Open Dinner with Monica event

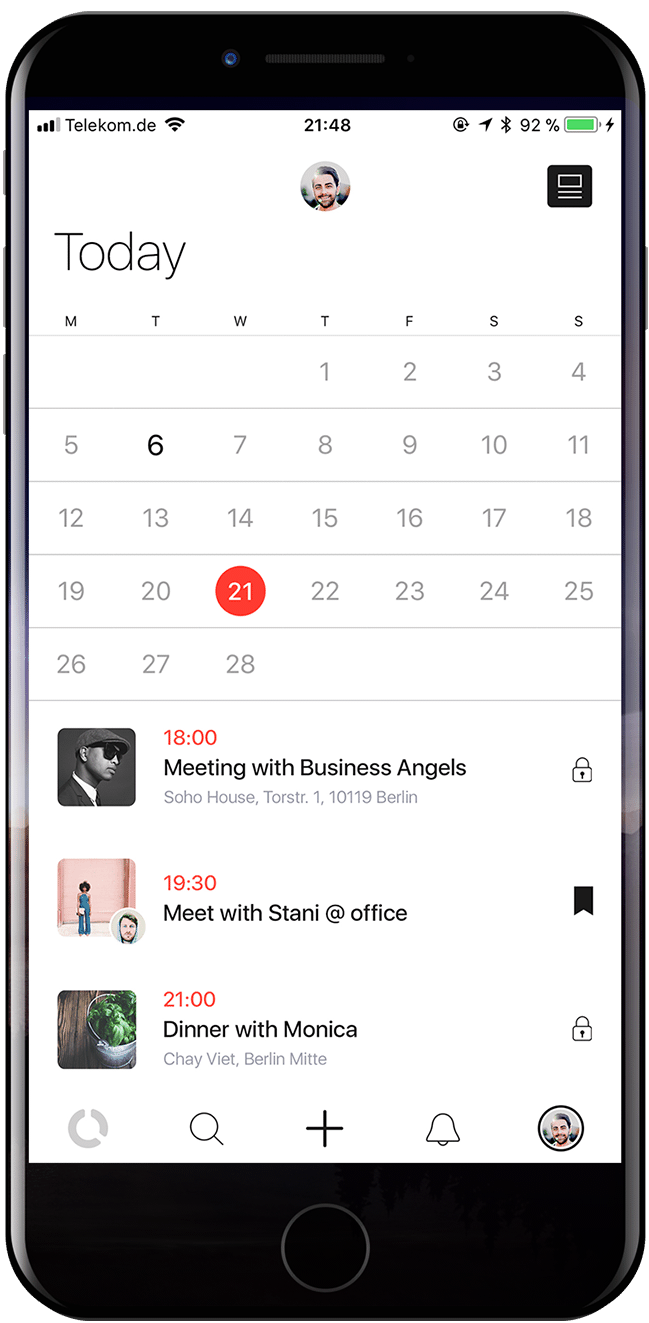(x=260, y=1029)
